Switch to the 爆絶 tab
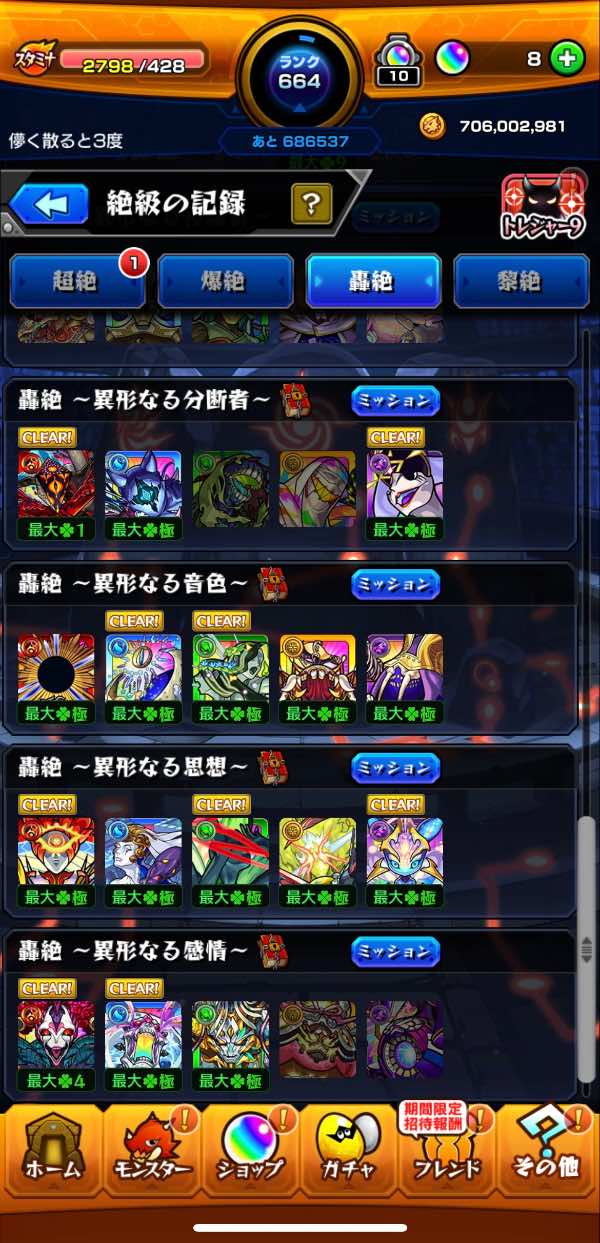 (225, 281)
